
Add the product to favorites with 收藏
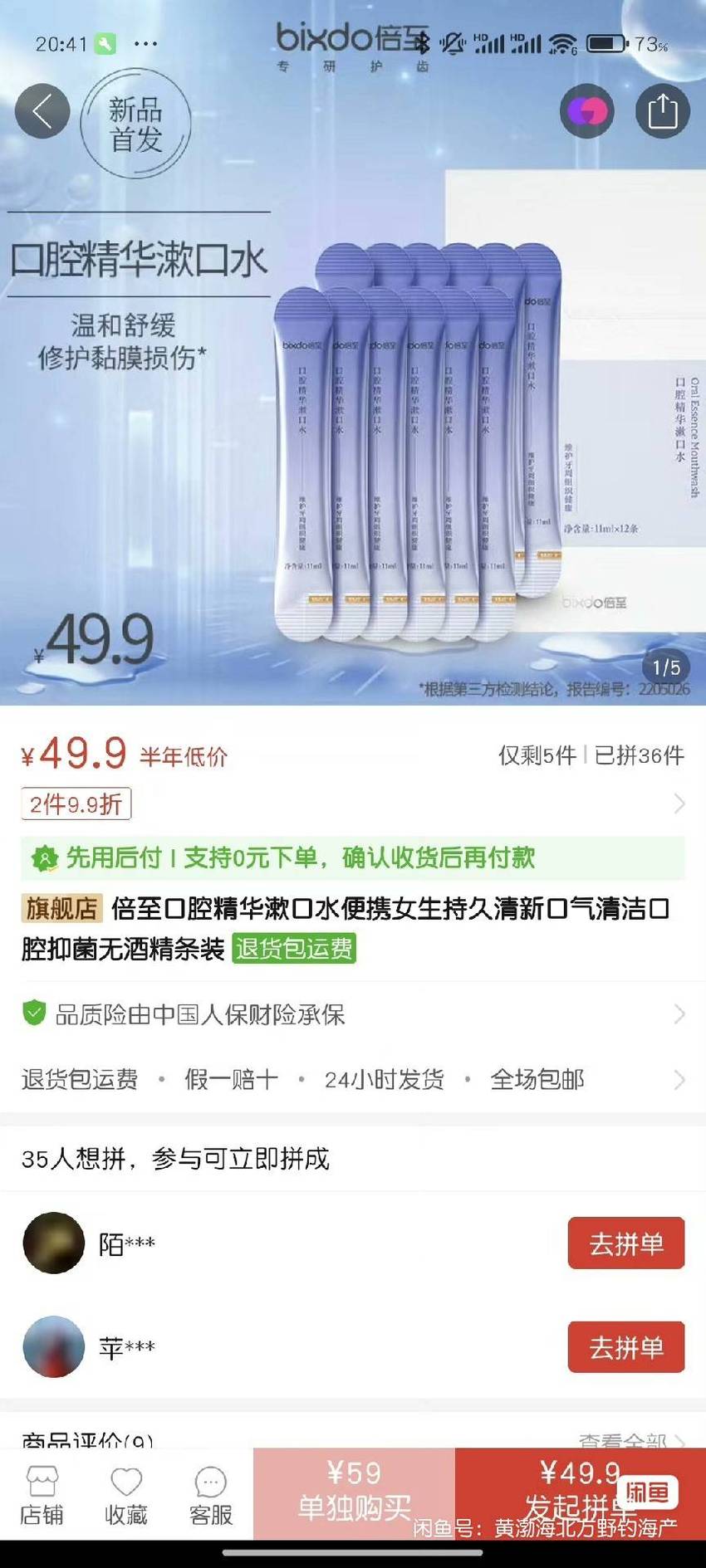(126, 1495)
